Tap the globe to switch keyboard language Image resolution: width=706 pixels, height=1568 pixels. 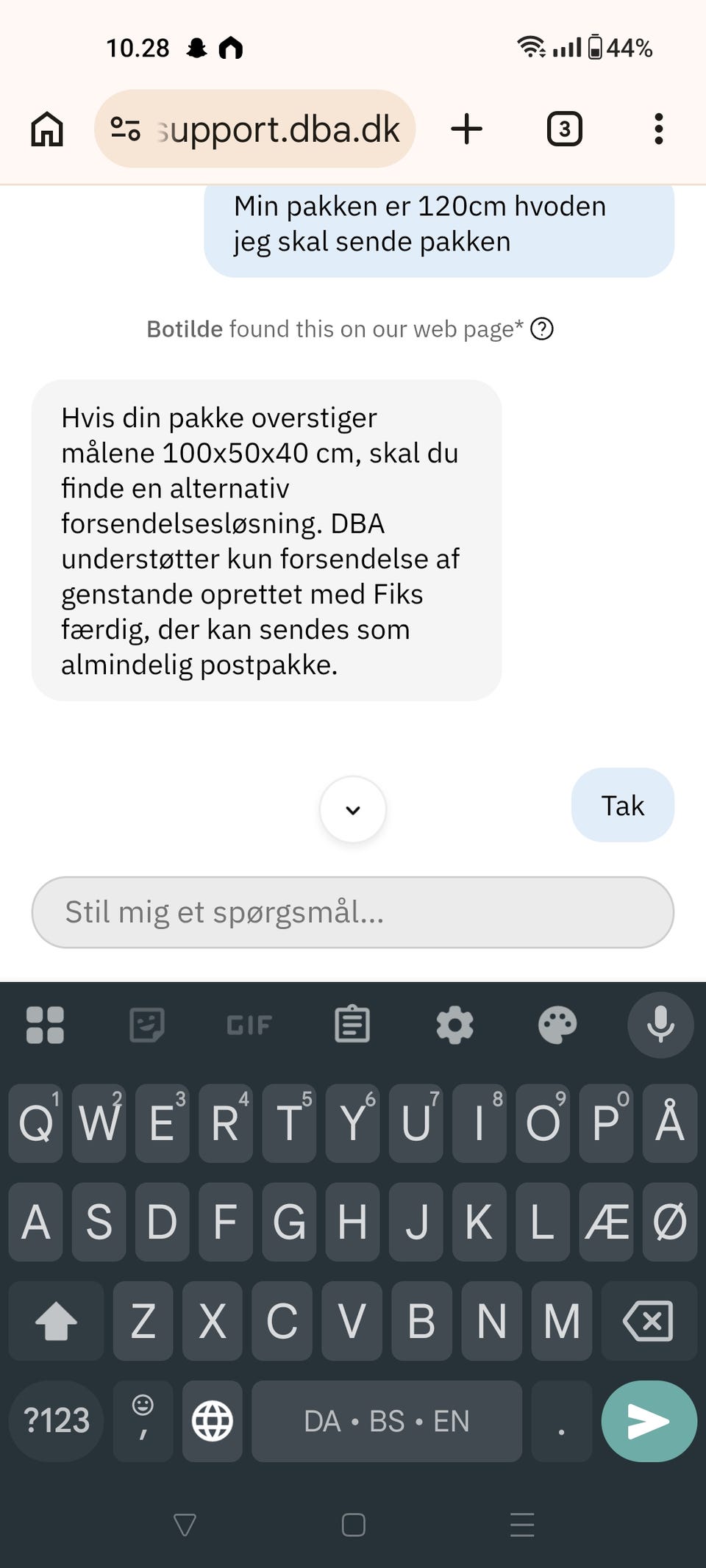212,1420
